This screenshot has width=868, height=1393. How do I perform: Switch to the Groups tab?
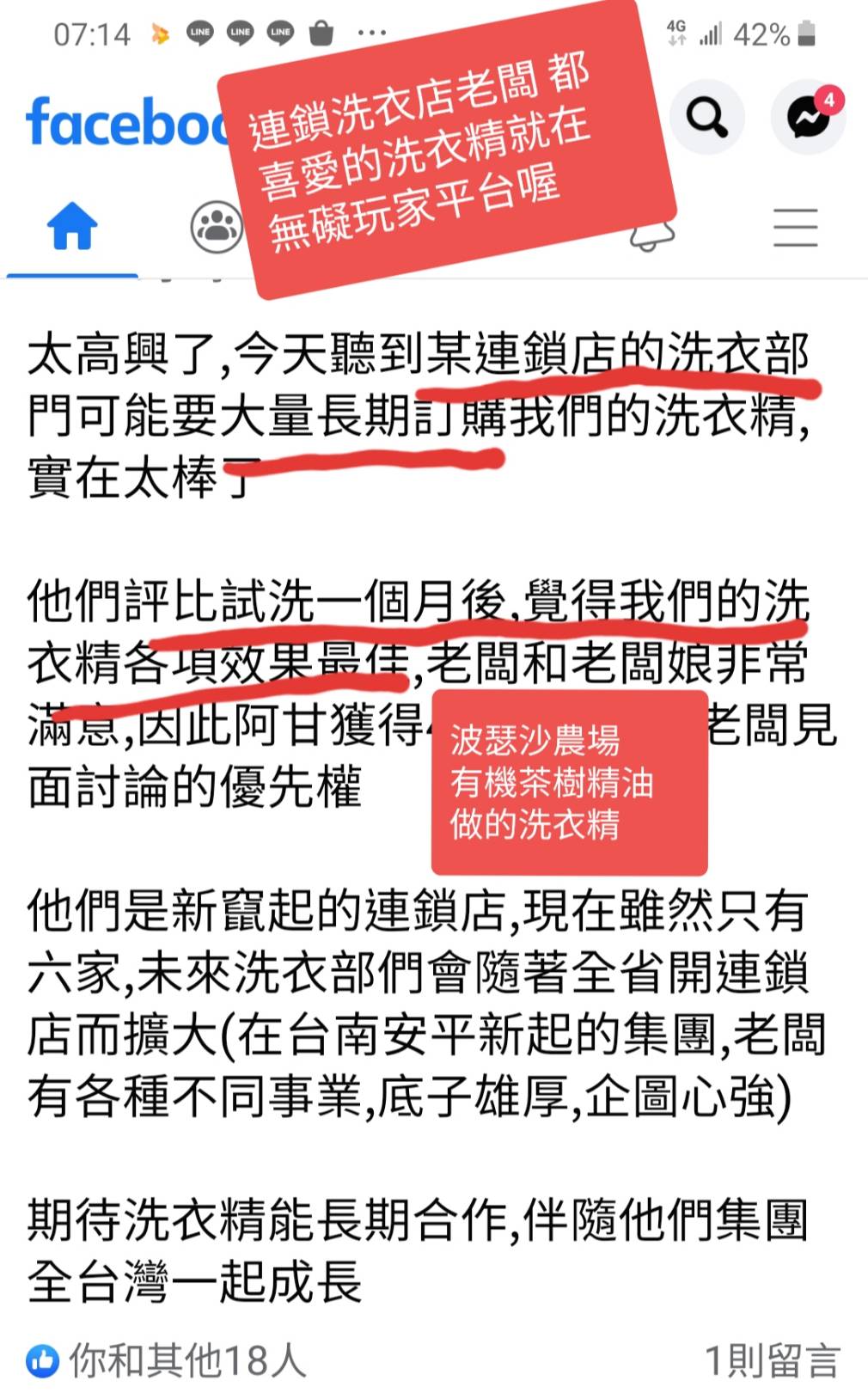[x=217, y=227]
